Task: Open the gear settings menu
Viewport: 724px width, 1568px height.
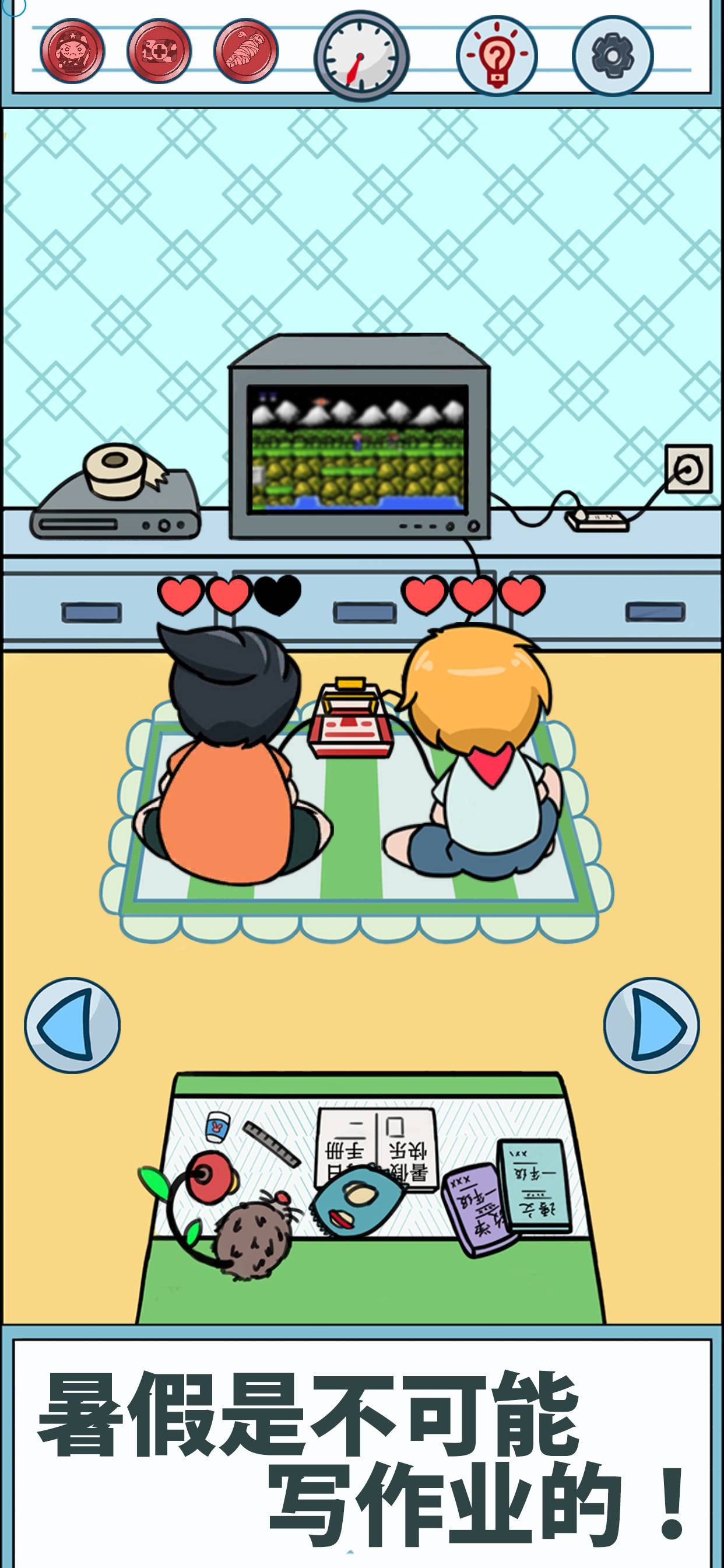Action: (612, 56)
